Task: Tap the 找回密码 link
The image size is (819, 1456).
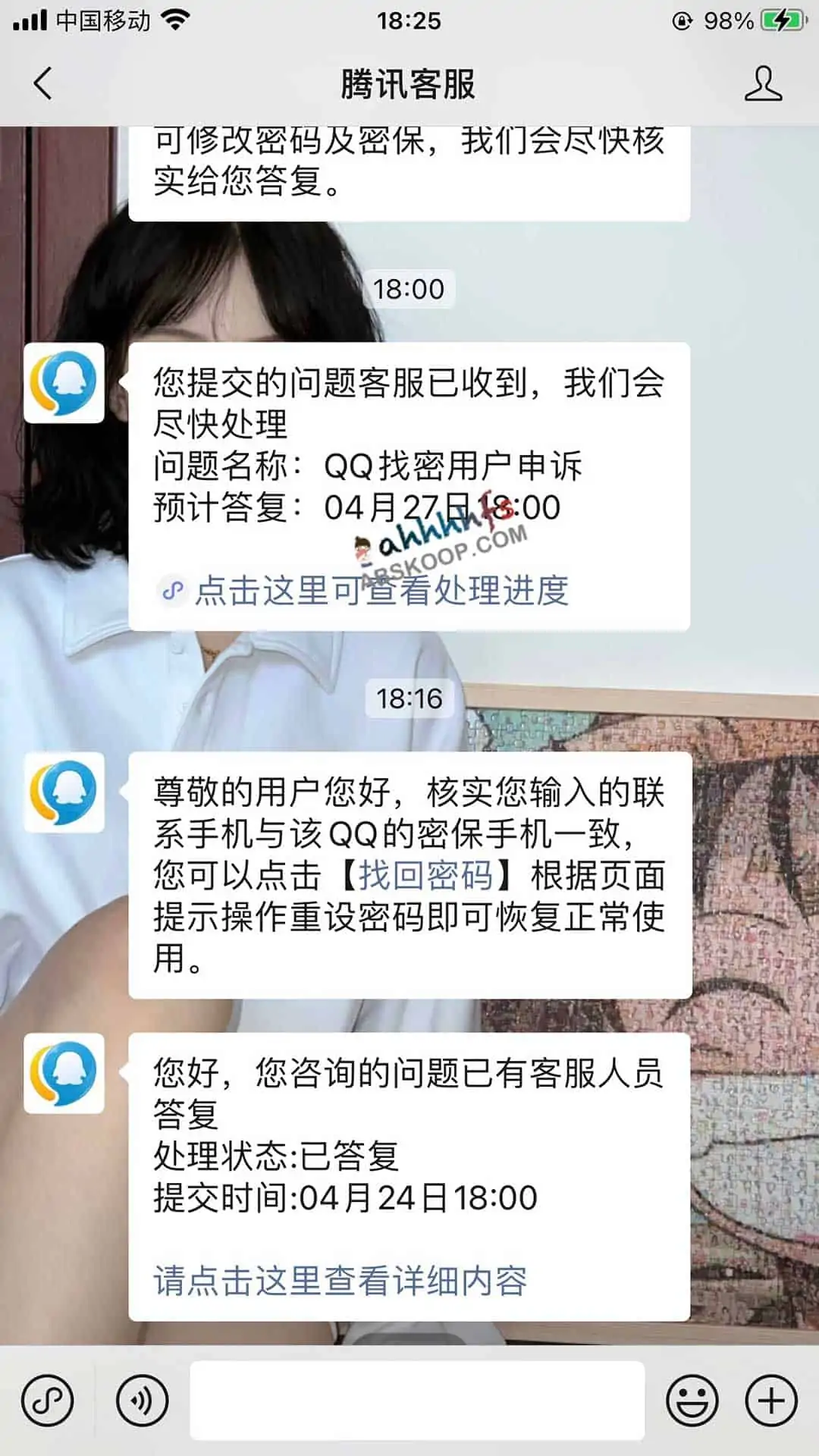Action: pyautogui.click(x=426, y=876)
